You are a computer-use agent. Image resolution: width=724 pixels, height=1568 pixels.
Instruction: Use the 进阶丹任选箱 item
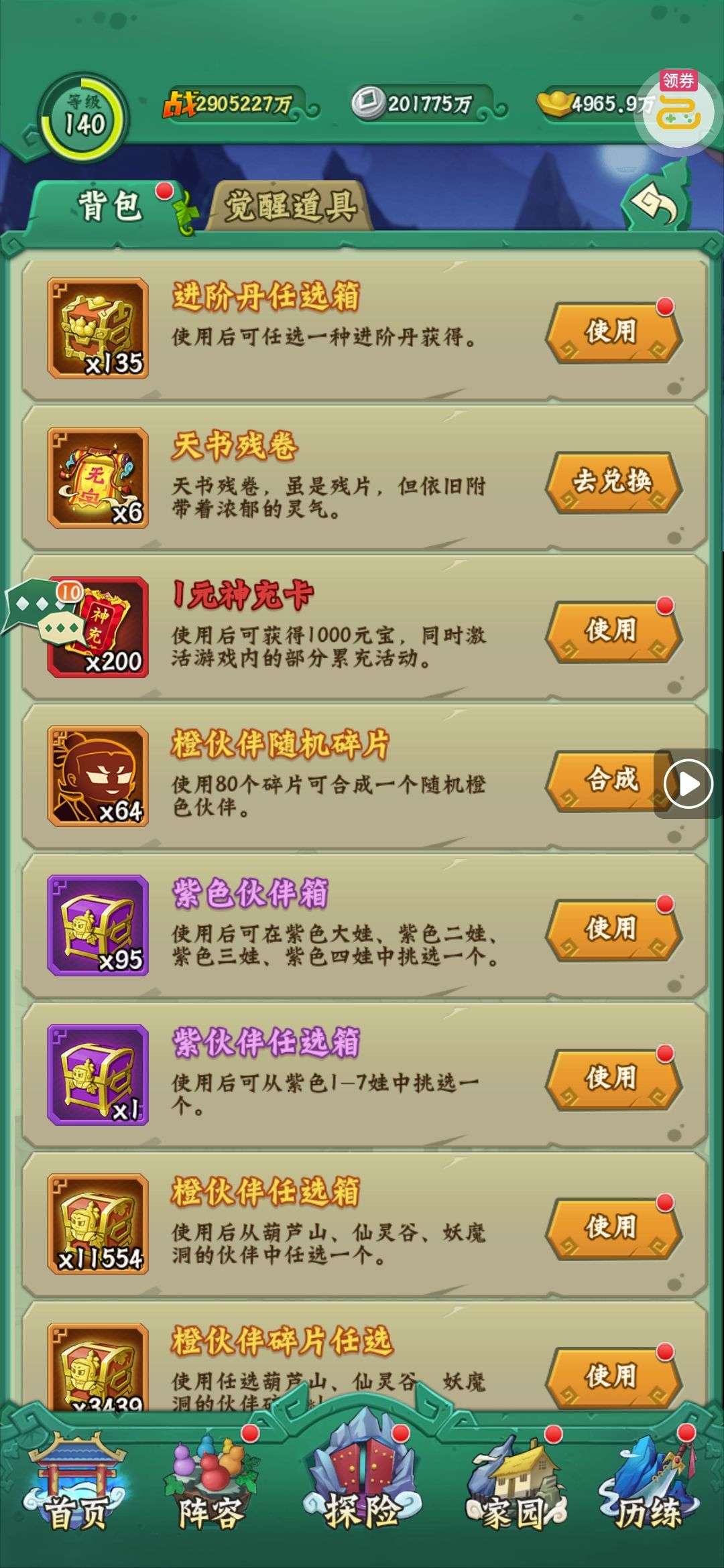pos(613,332)
